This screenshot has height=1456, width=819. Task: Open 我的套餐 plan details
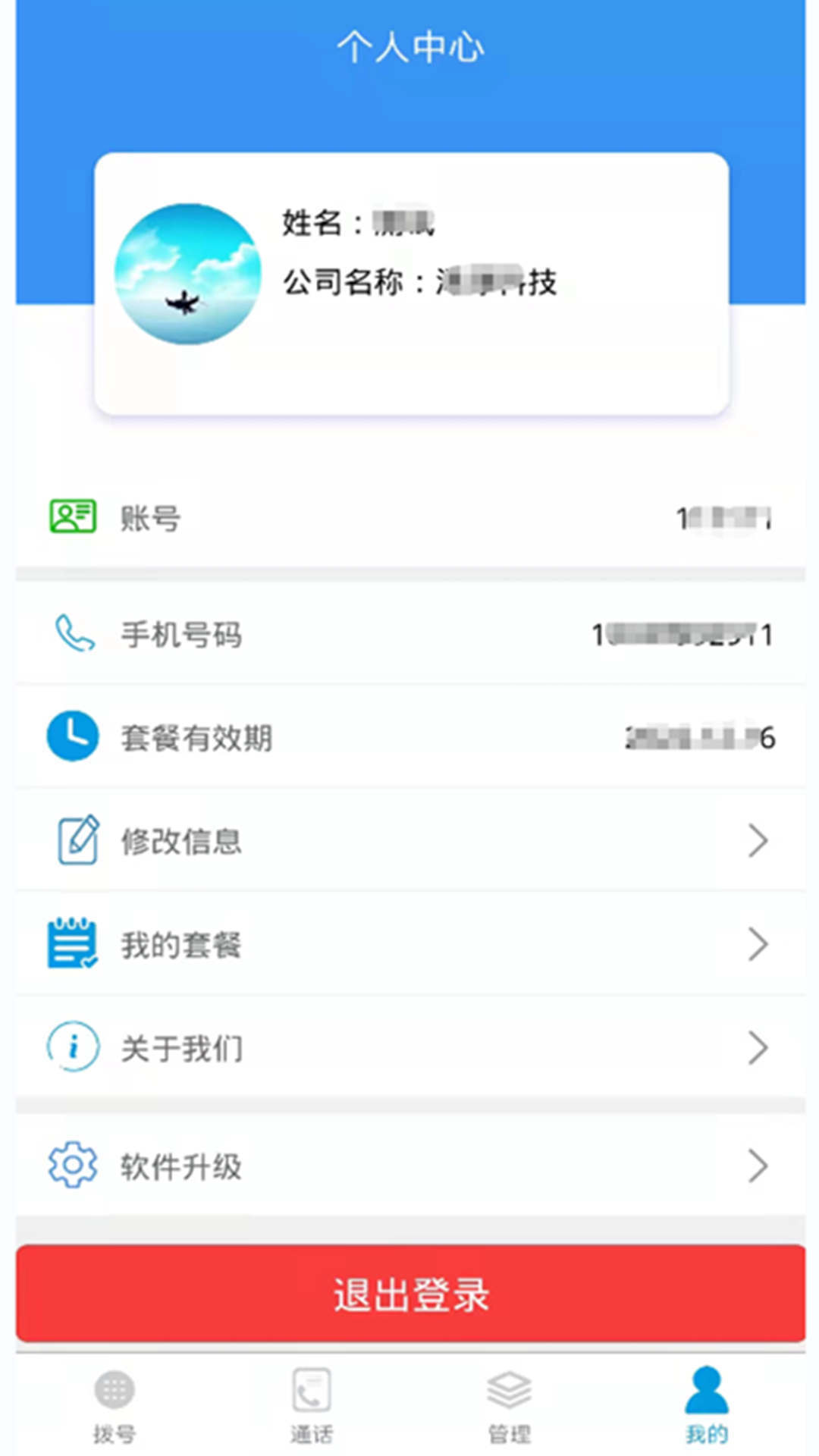click(409, 945)
